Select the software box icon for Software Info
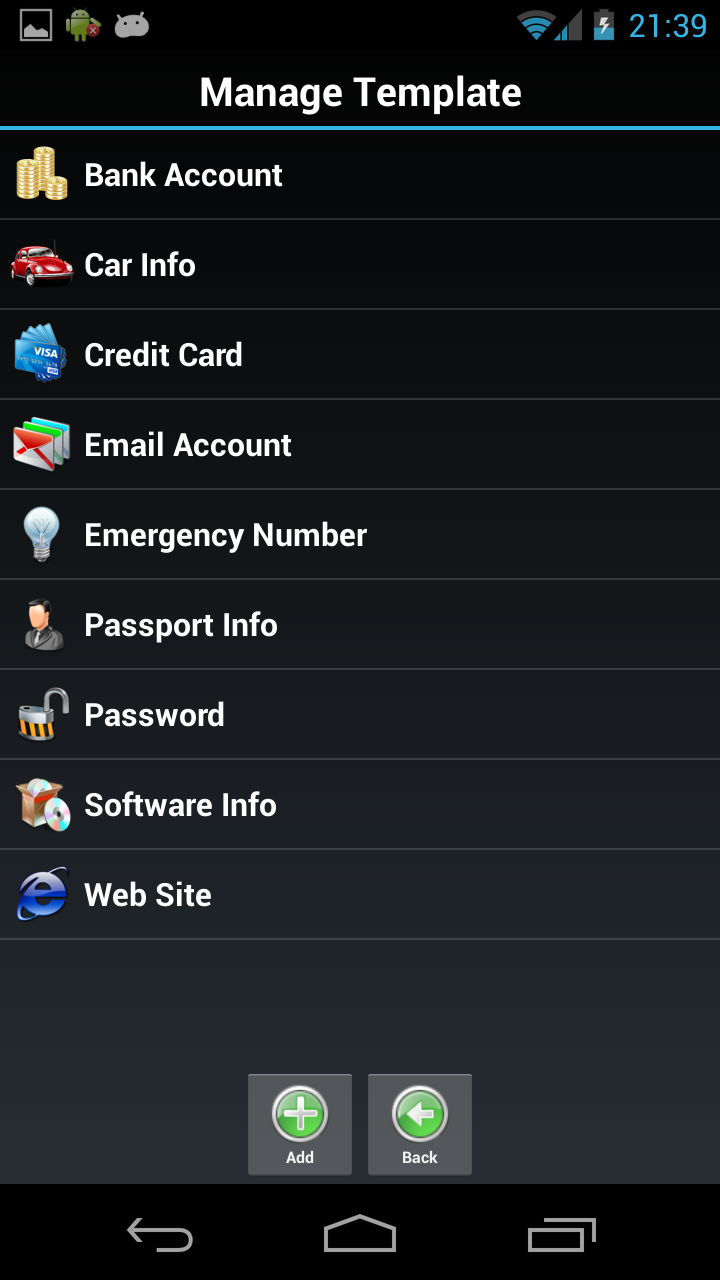720x1280 pixels. (x=40, y=804)
